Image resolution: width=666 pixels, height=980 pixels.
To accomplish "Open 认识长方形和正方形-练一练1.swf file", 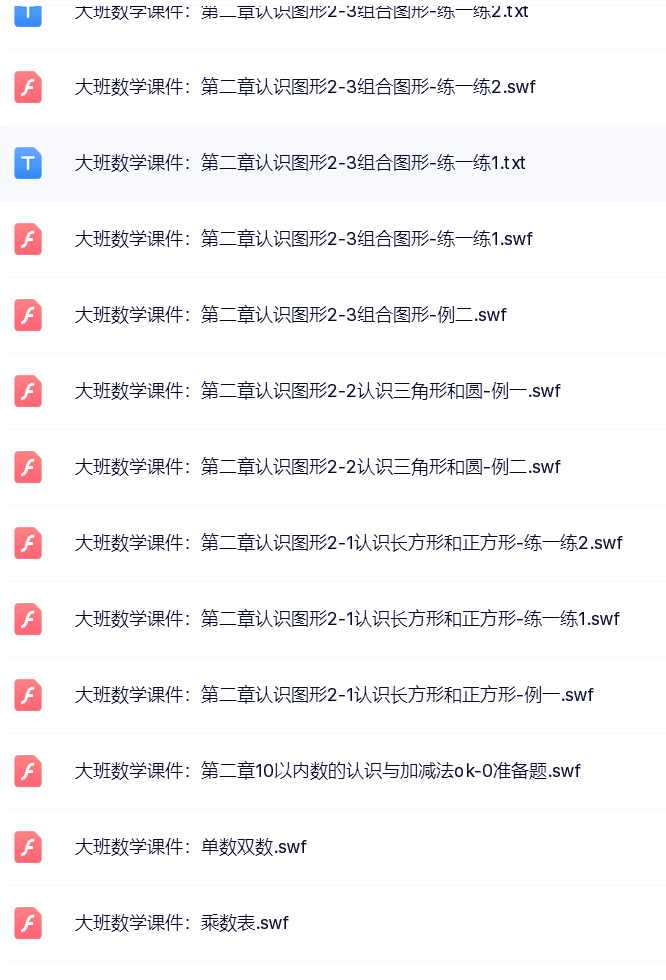I will point(347,619).
